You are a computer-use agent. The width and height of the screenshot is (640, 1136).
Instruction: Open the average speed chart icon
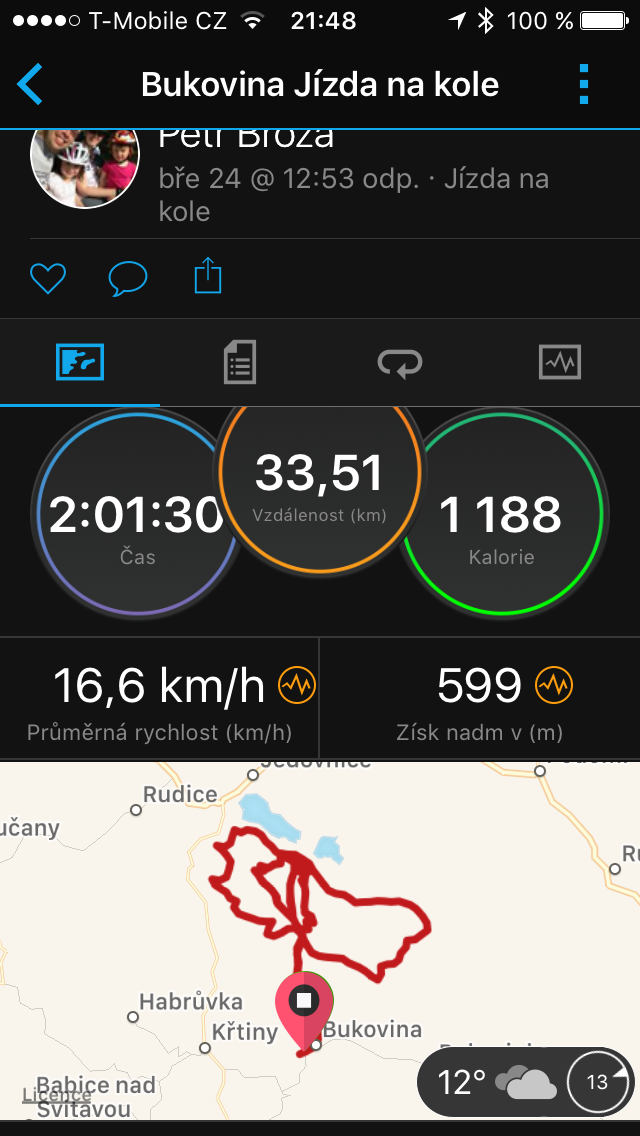click(x=297, y=685)
